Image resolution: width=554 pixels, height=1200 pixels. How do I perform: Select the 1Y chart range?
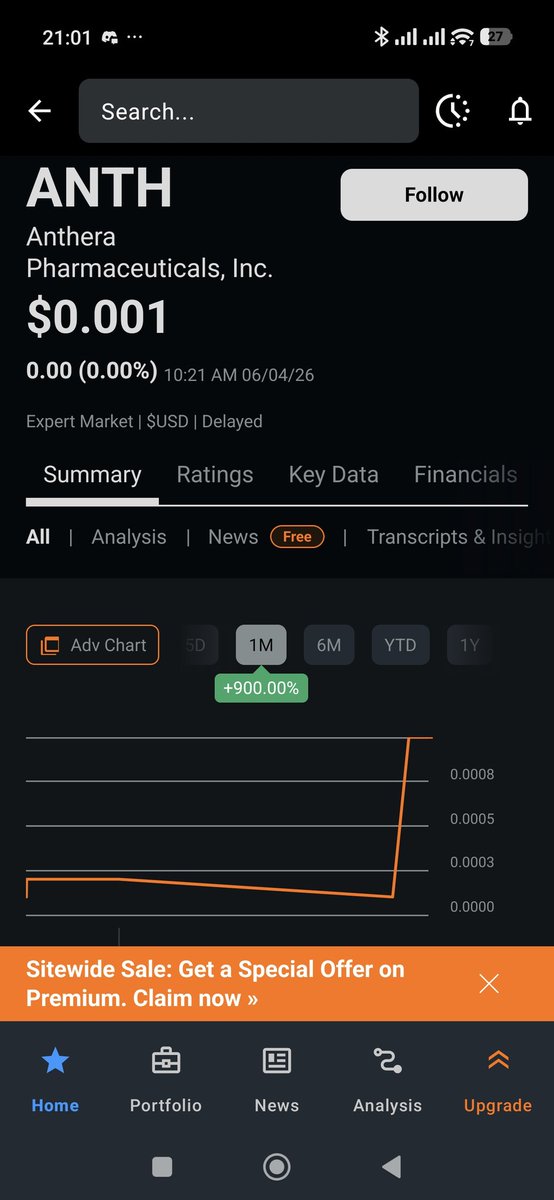(469, 645)
